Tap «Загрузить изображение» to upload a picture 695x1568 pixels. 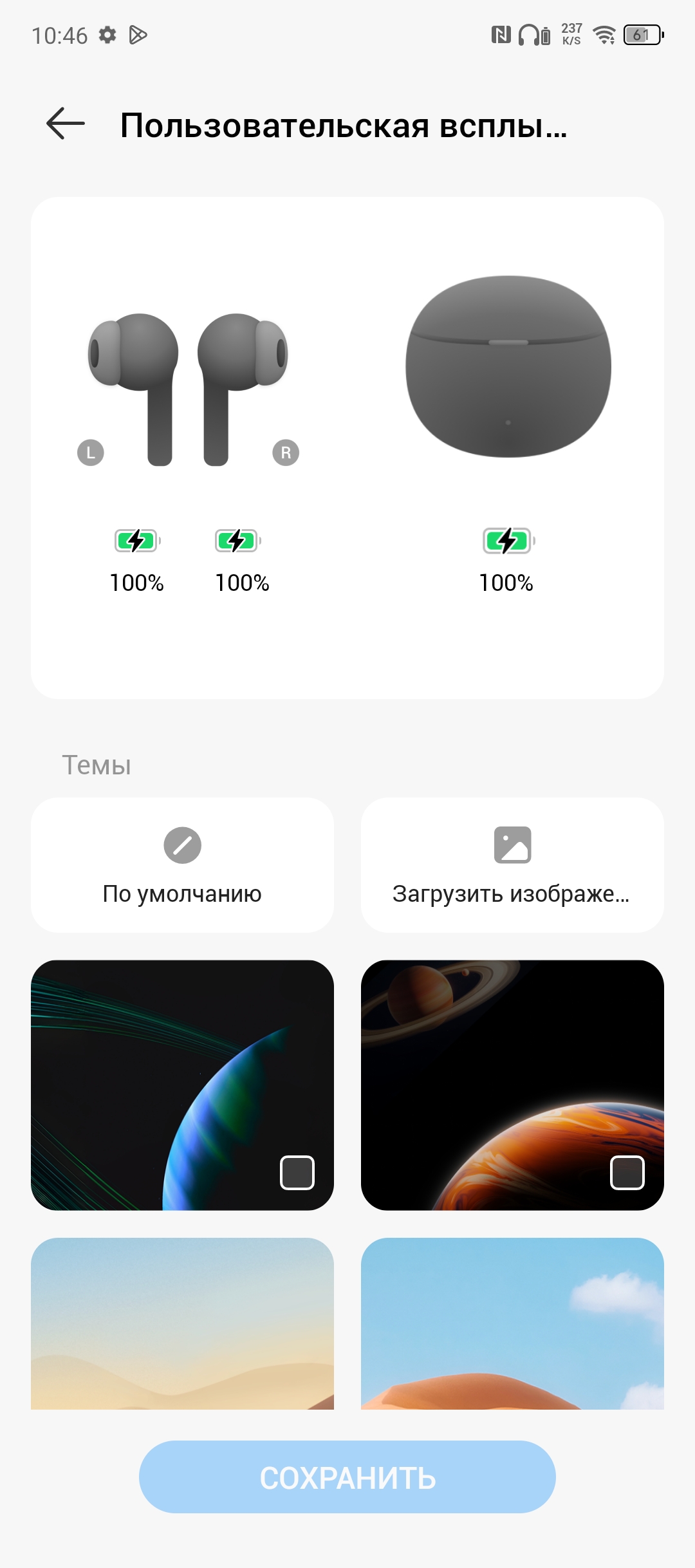[512, 864]
